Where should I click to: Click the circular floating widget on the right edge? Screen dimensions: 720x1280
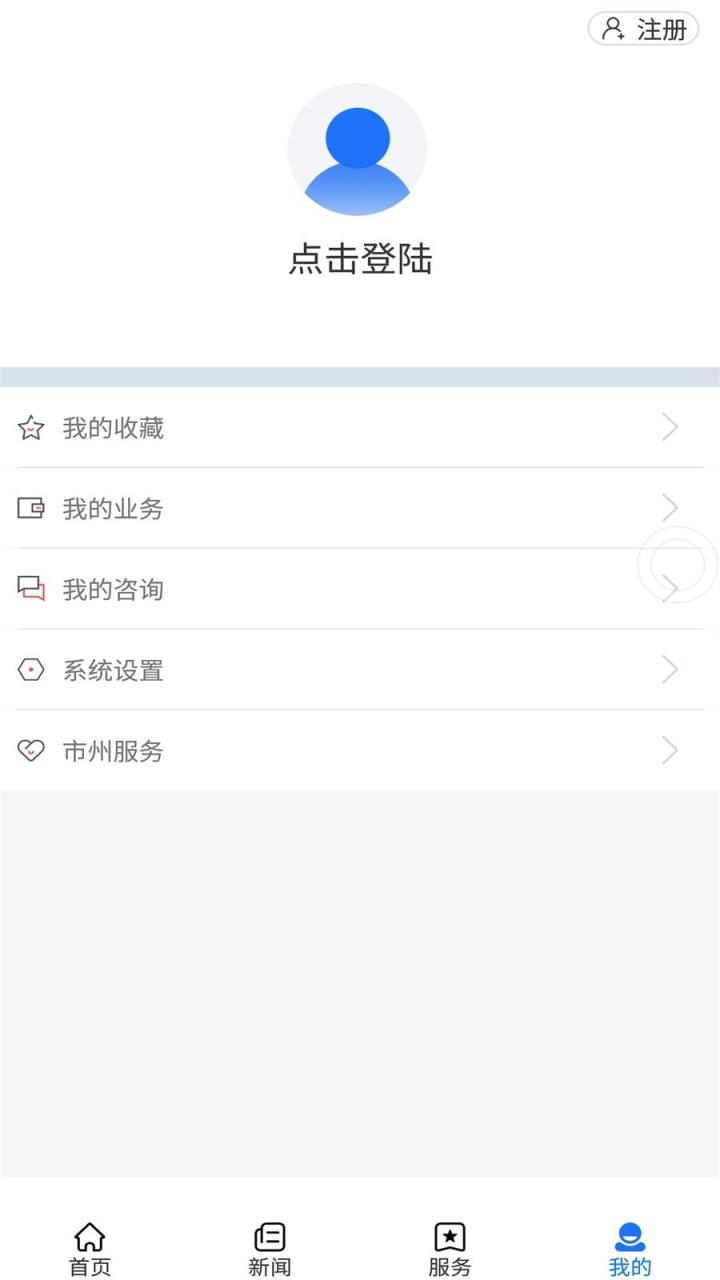(678, 565)
